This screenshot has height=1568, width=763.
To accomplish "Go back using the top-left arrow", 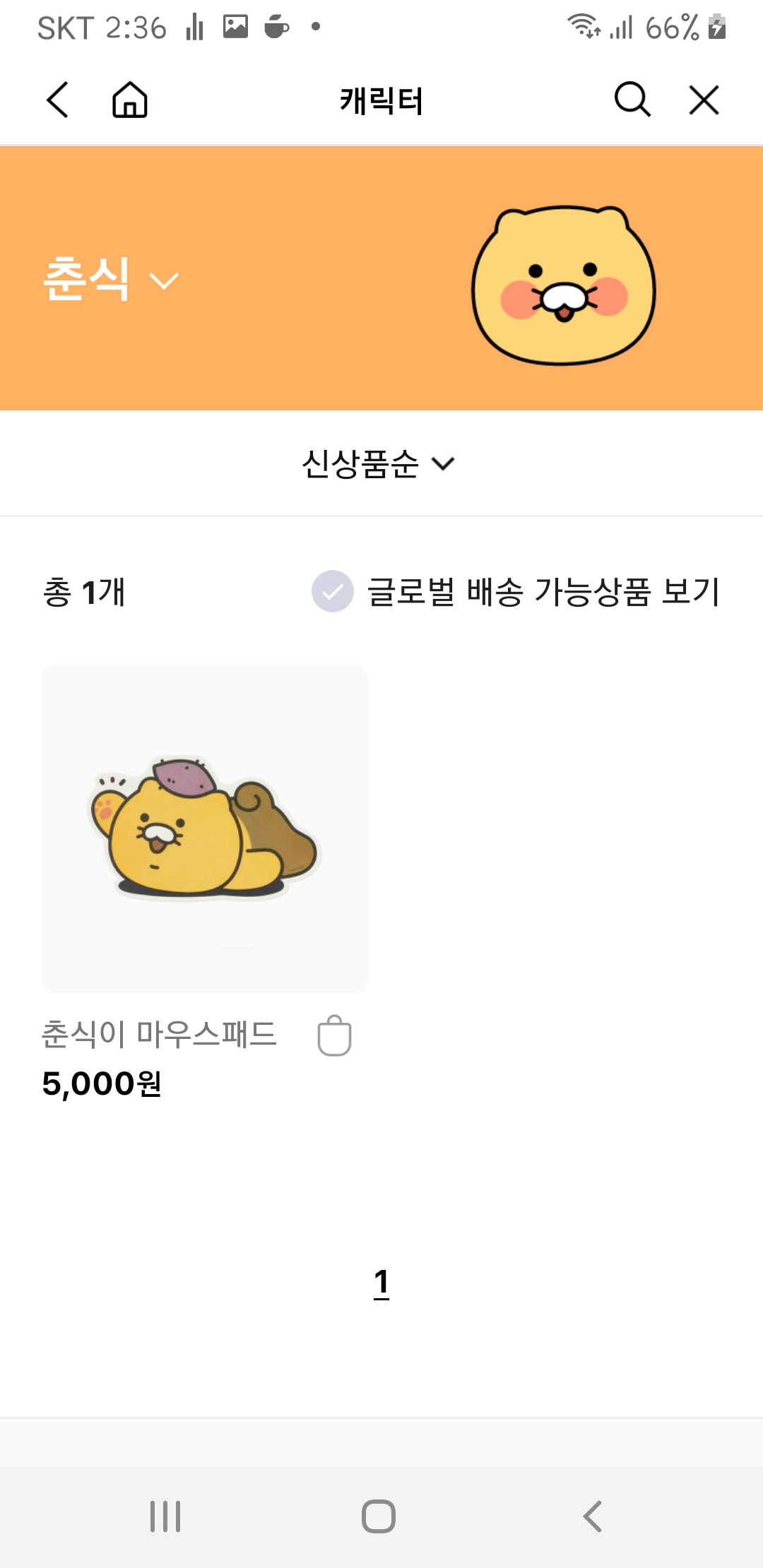I will (58, 100).
